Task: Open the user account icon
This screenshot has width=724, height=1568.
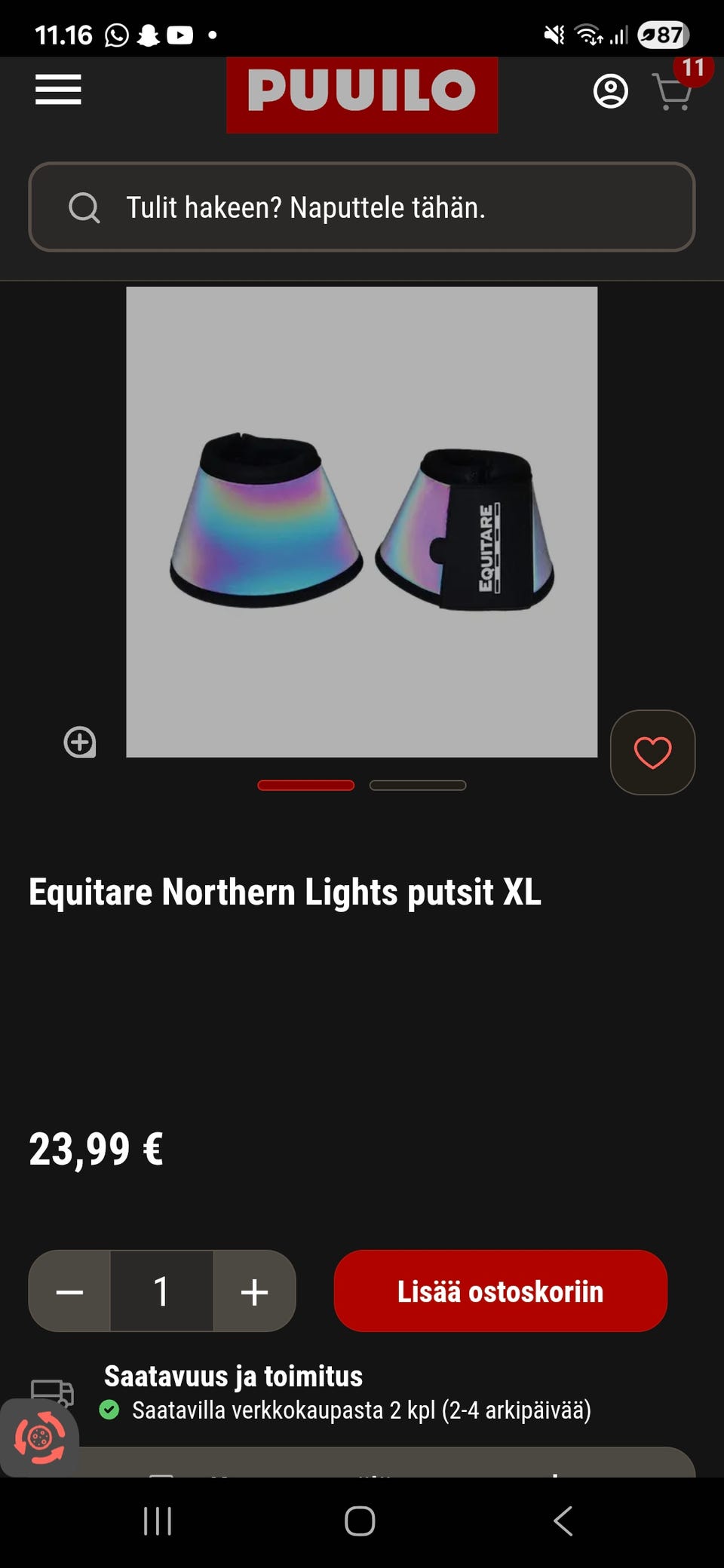Action: (610, 91)
